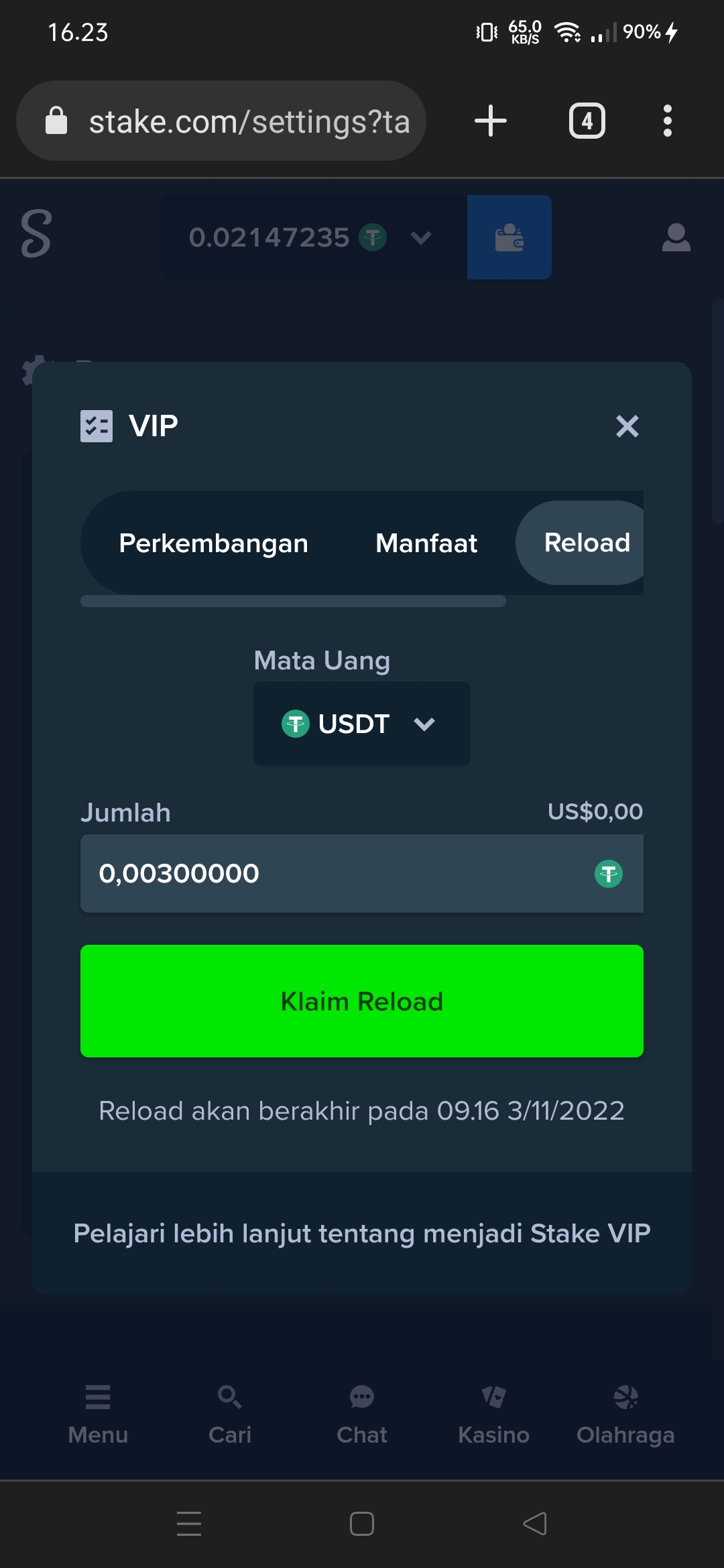Open the browser overflow menu
The width and height of the screenshot is (724, 1568).
tap(667, 121)
